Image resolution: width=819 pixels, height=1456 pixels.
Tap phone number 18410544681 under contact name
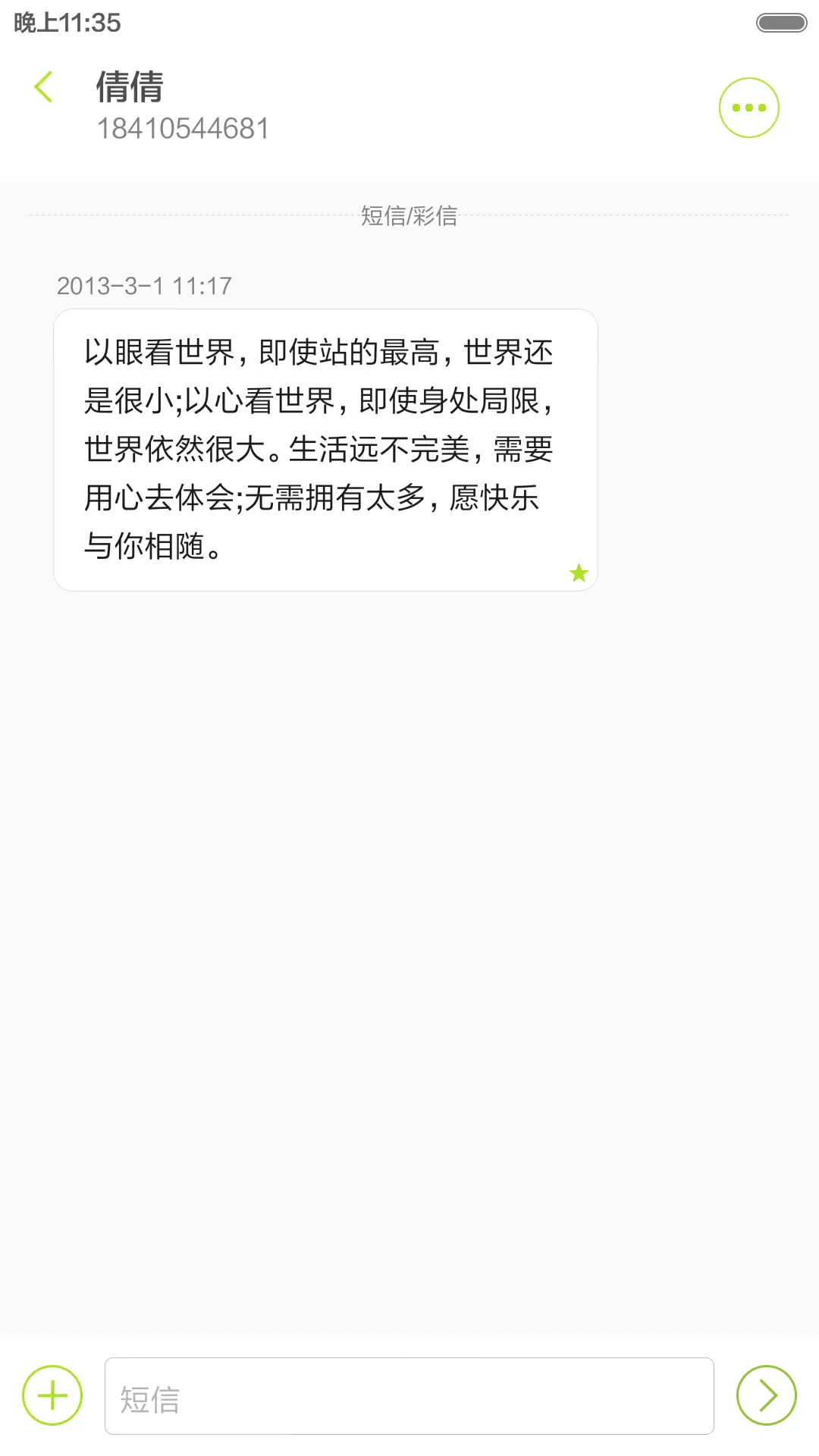(x=184, y=128)
